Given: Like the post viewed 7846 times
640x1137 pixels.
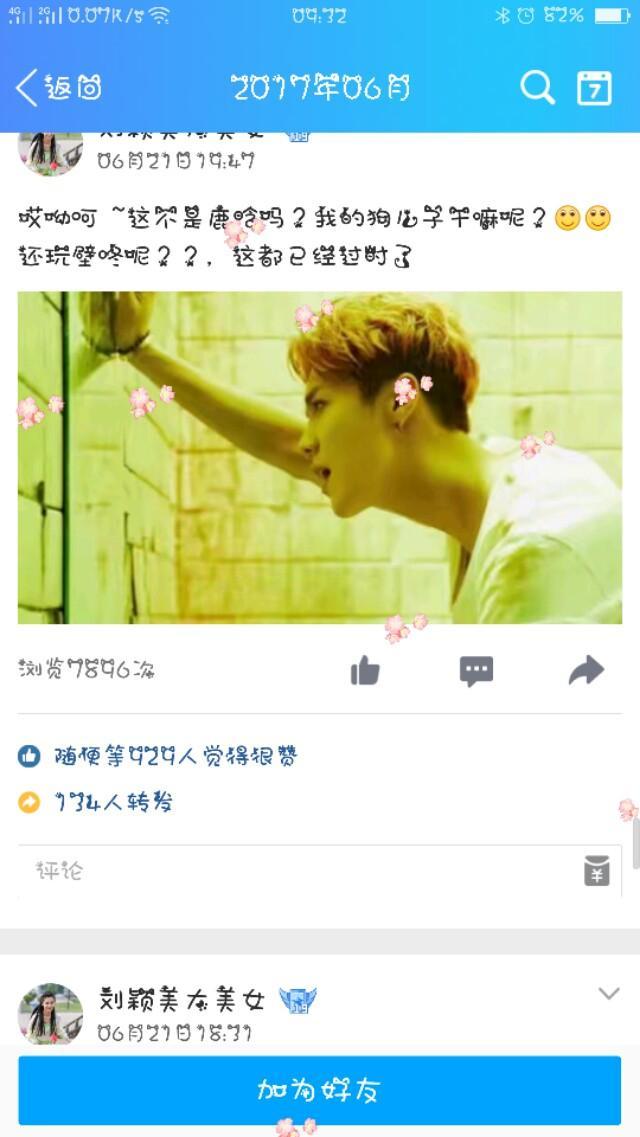Looking at the screenshot, I should (x=365, y=670).
